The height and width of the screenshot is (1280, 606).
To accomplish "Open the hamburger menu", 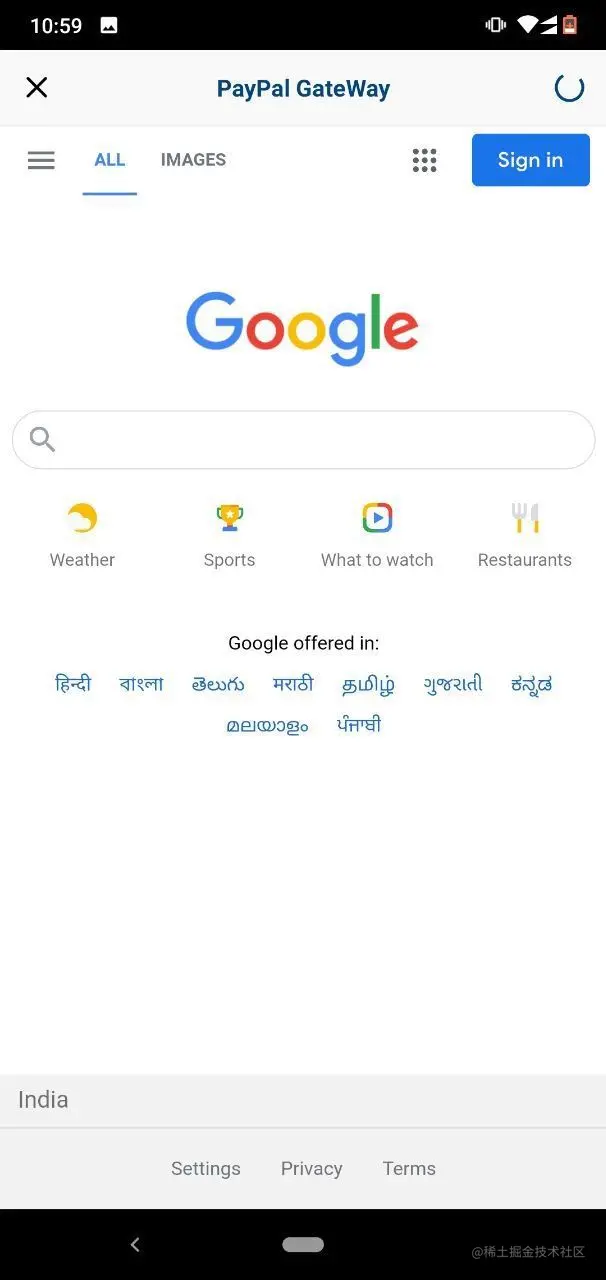I will pos(41,160).
